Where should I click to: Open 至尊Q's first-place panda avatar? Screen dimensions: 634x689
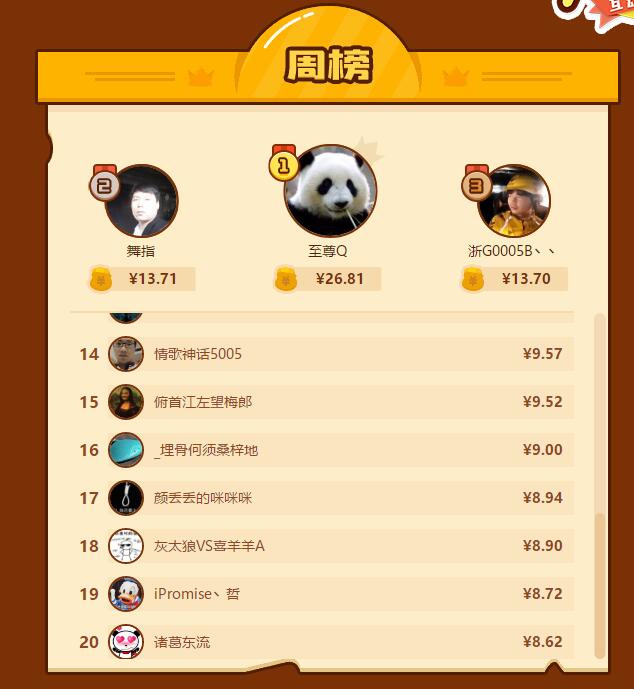[x=330, y=191]
